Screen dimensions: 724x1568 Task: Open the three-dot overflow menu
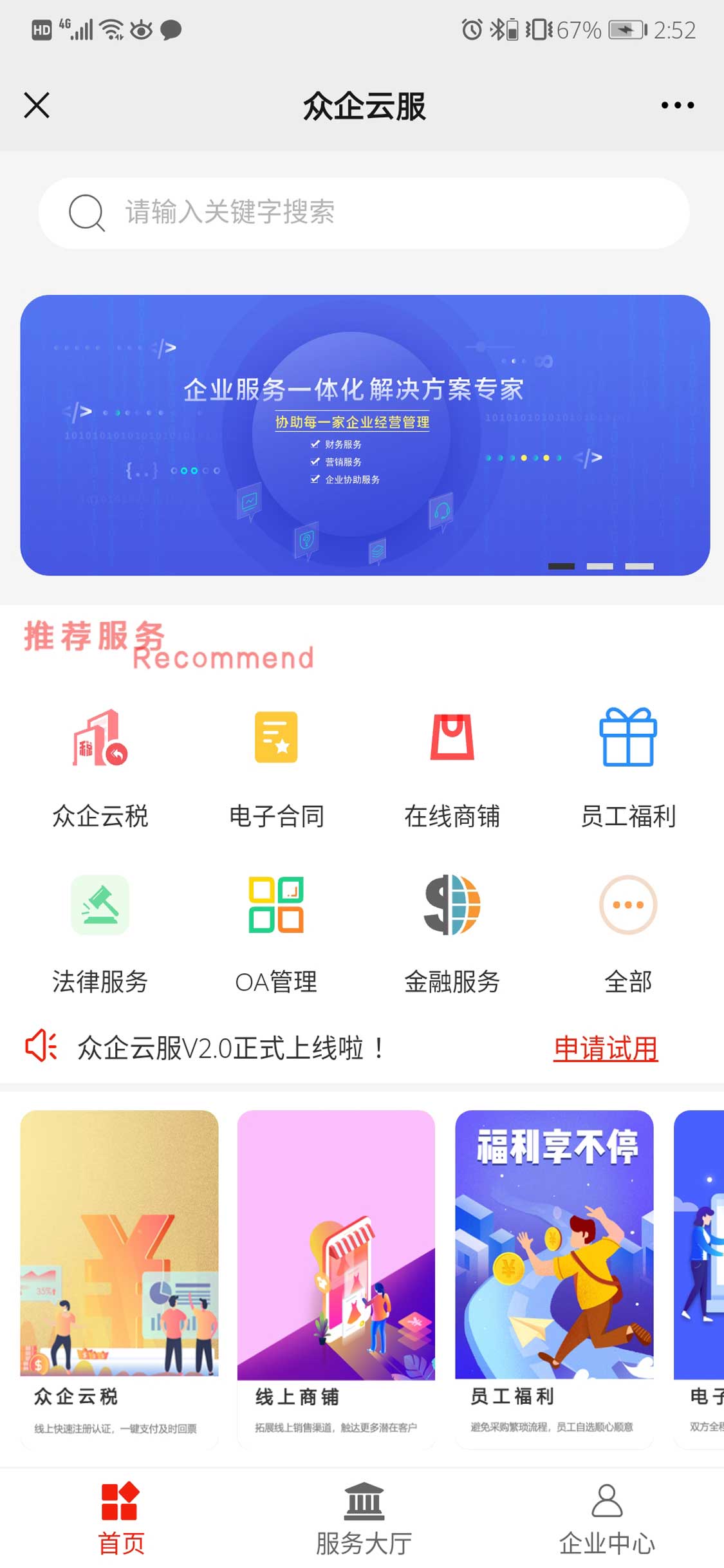tap(677, 105)
